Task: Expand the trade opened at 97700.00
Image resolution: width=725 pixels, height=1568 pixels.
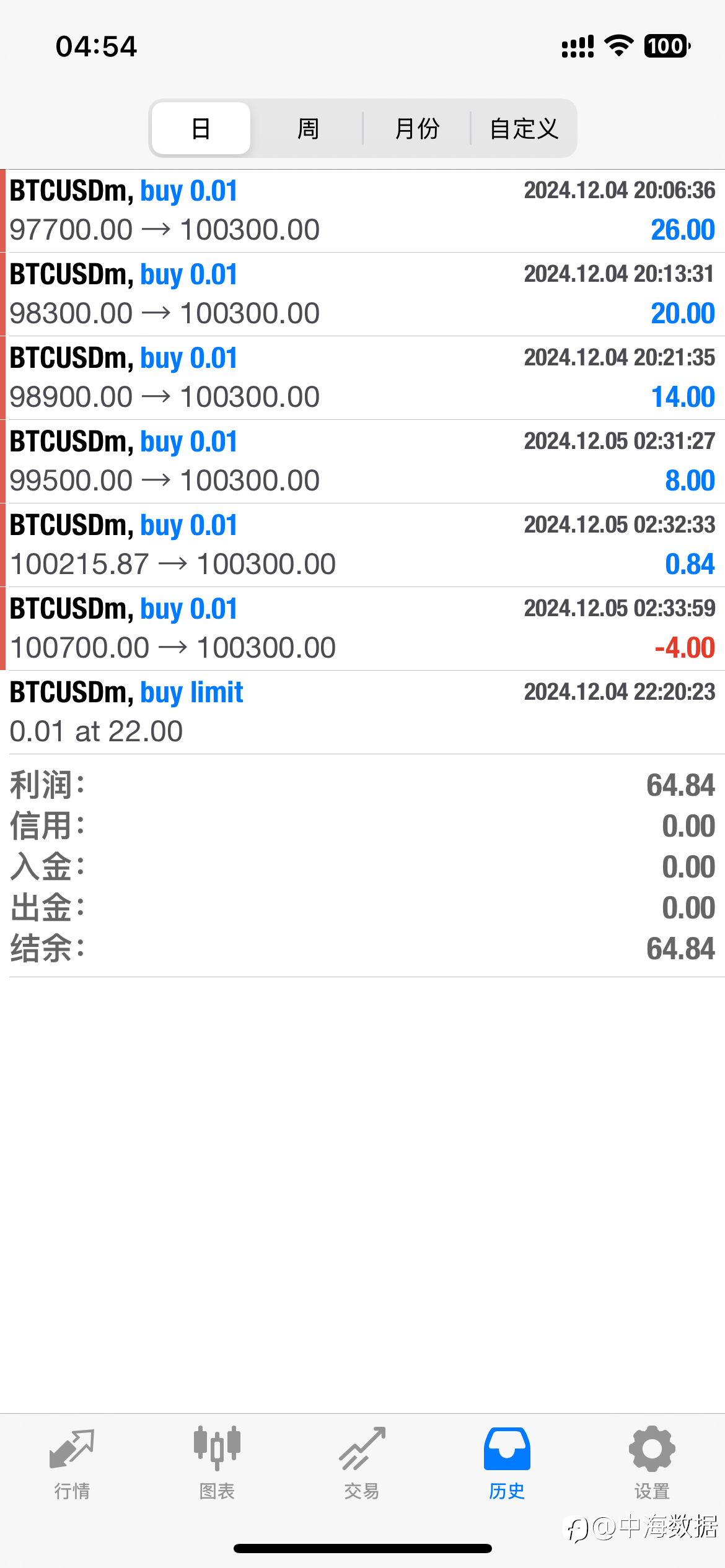Action: (362, 211)
